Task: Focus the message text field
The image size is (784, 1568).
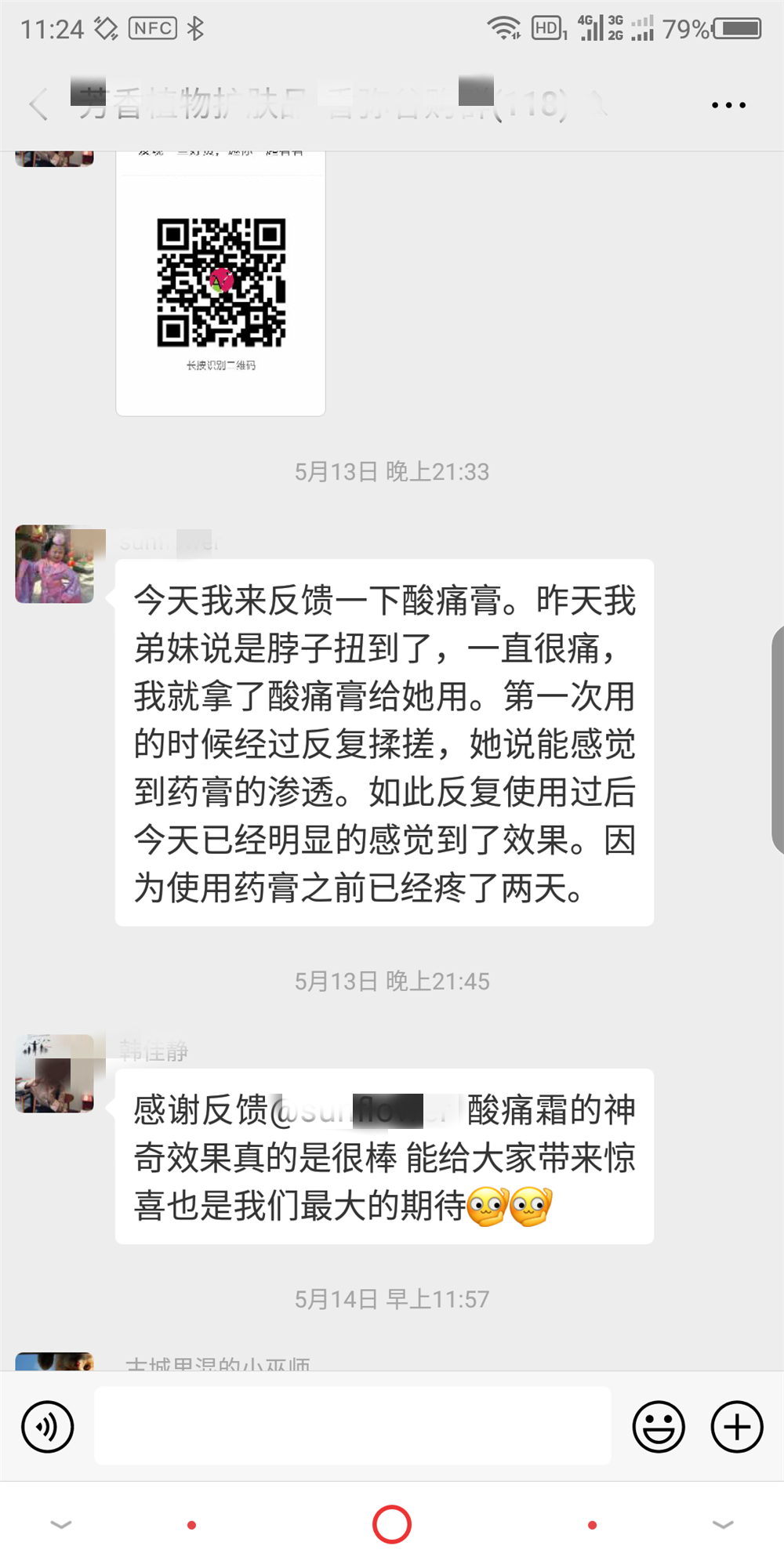Action: click(x=353, y=1426)
